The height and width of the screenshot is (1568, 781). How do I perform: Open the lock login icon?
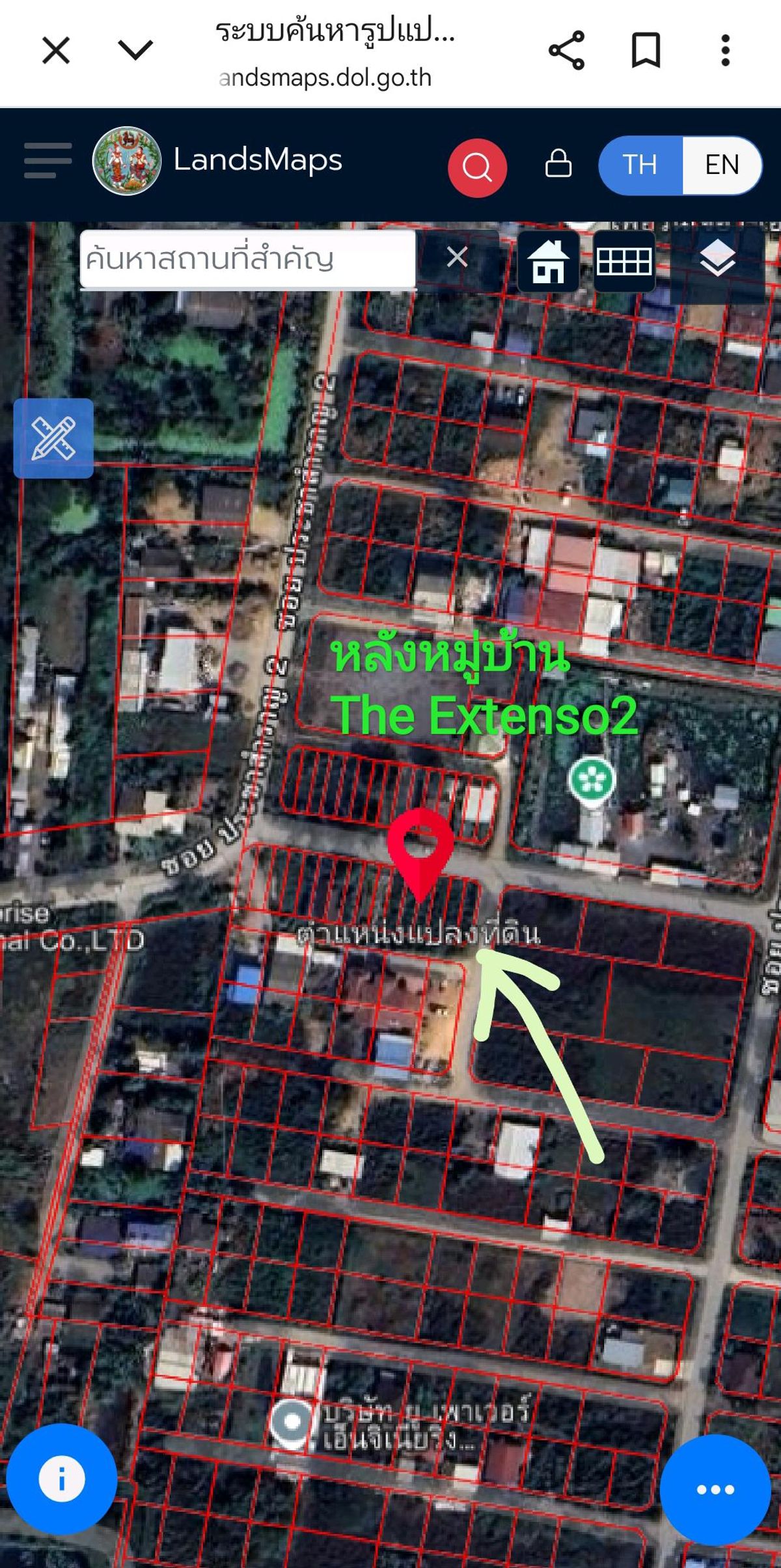click(x=558, y=164)
